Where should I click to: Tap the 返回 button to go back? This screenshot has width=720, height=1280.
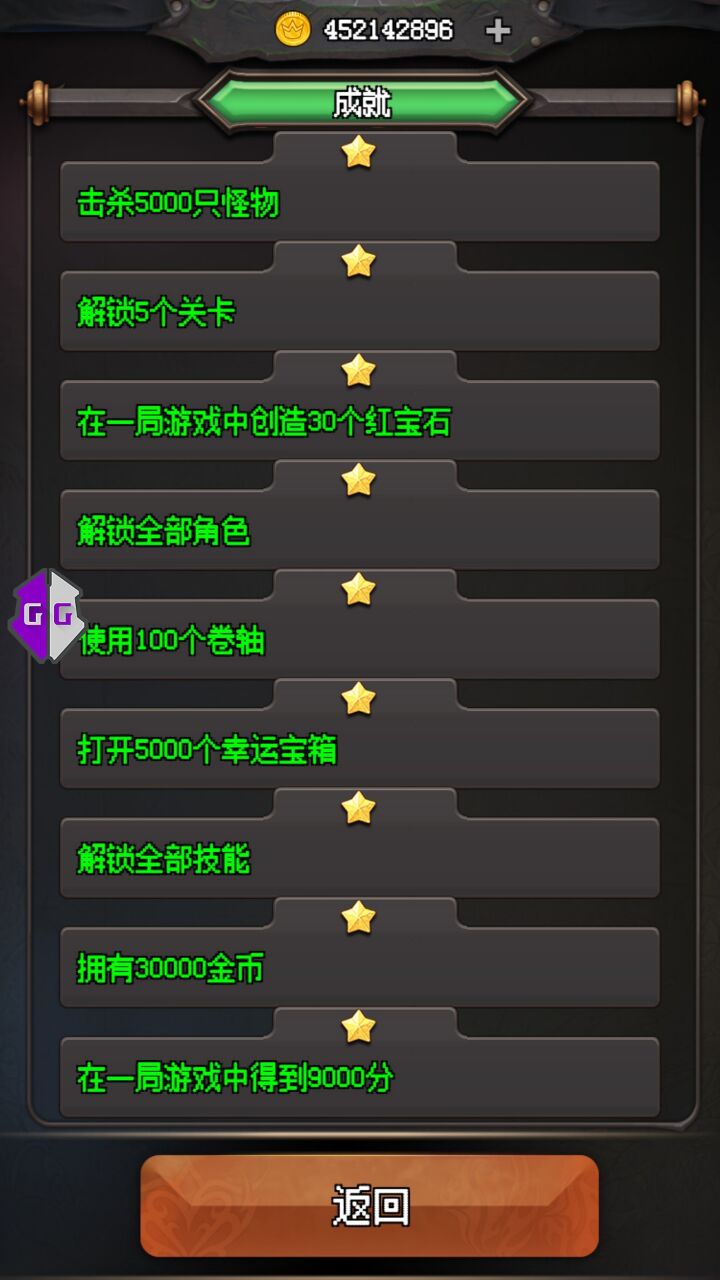pos(369,1206)
